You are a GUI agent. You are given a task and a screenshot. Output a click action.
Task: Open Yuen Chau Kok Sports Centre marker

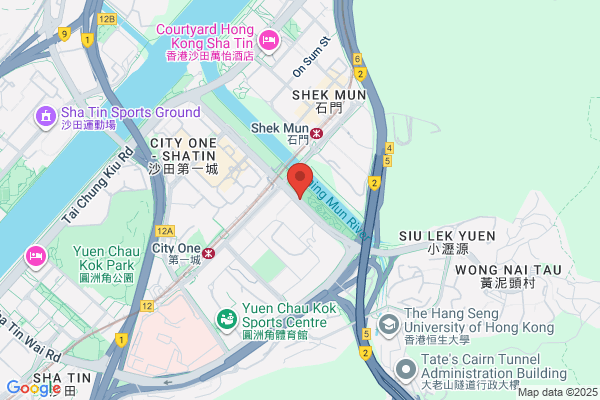click(x=227, y=320)
